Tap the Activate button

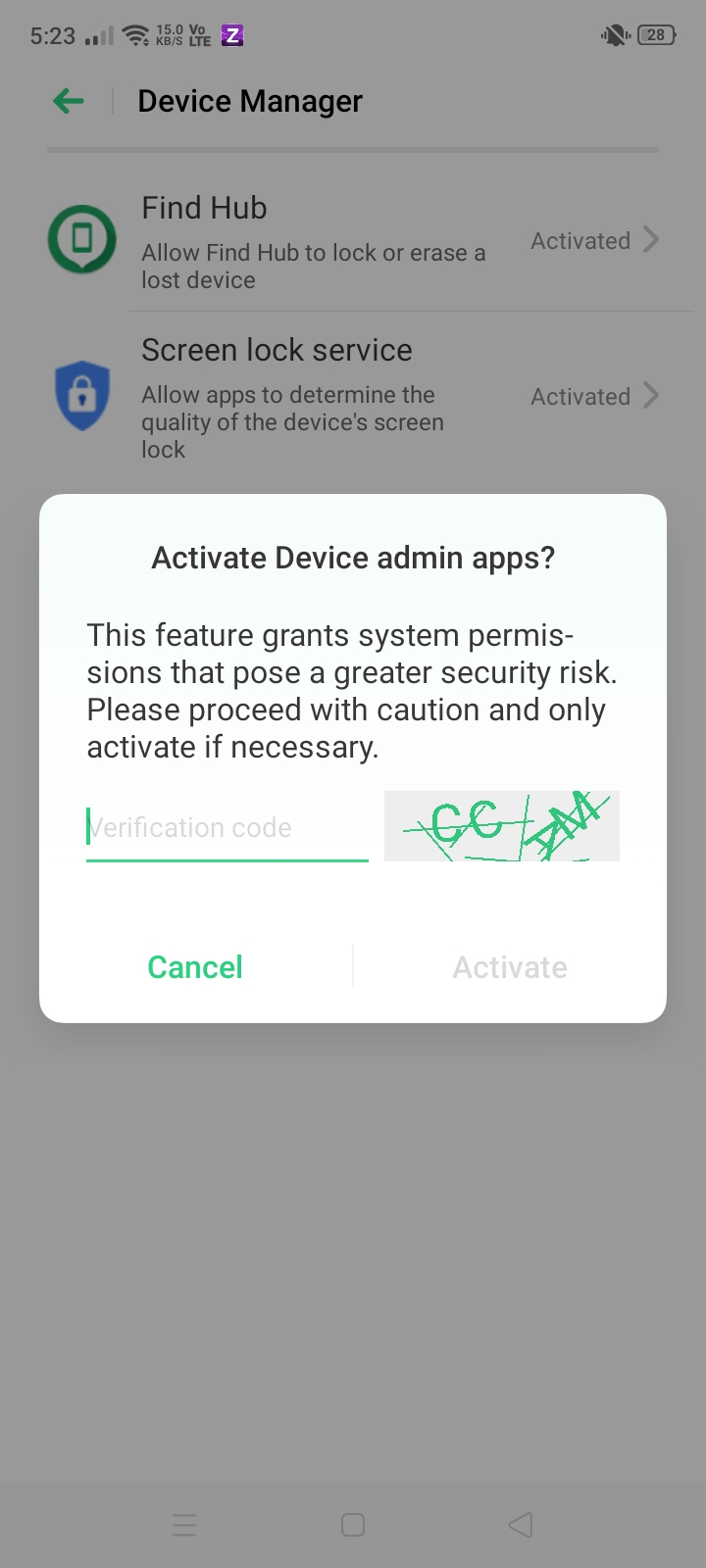point(510,967)
